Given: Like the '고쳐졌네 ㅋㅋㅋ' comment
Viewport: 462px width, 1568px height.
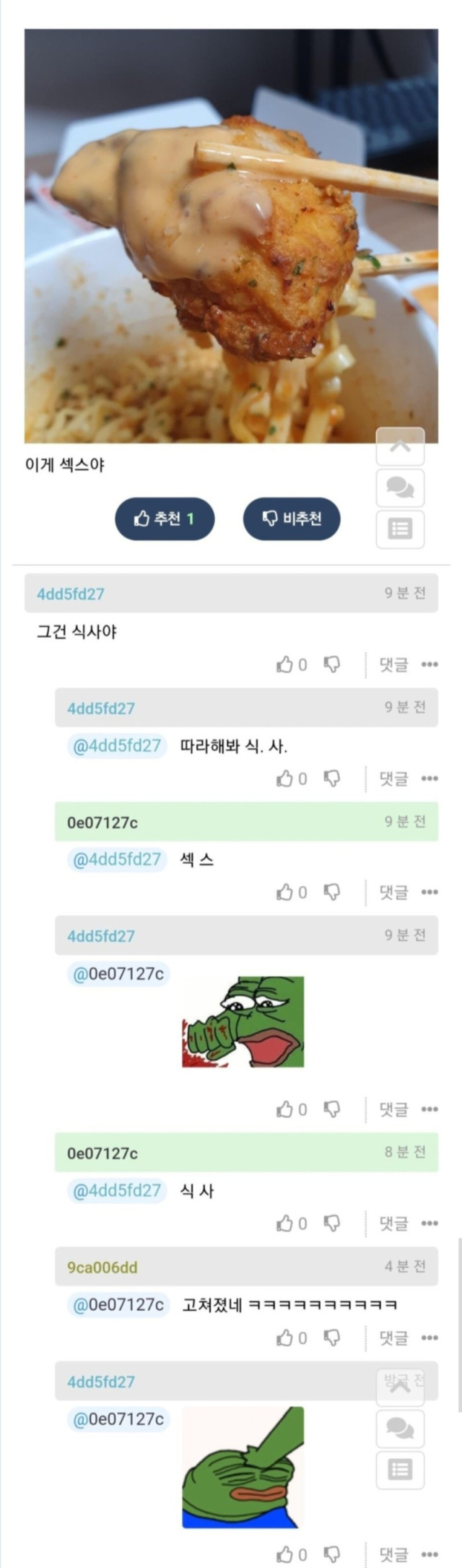Looking at the screenshot, I should 284,1338.
